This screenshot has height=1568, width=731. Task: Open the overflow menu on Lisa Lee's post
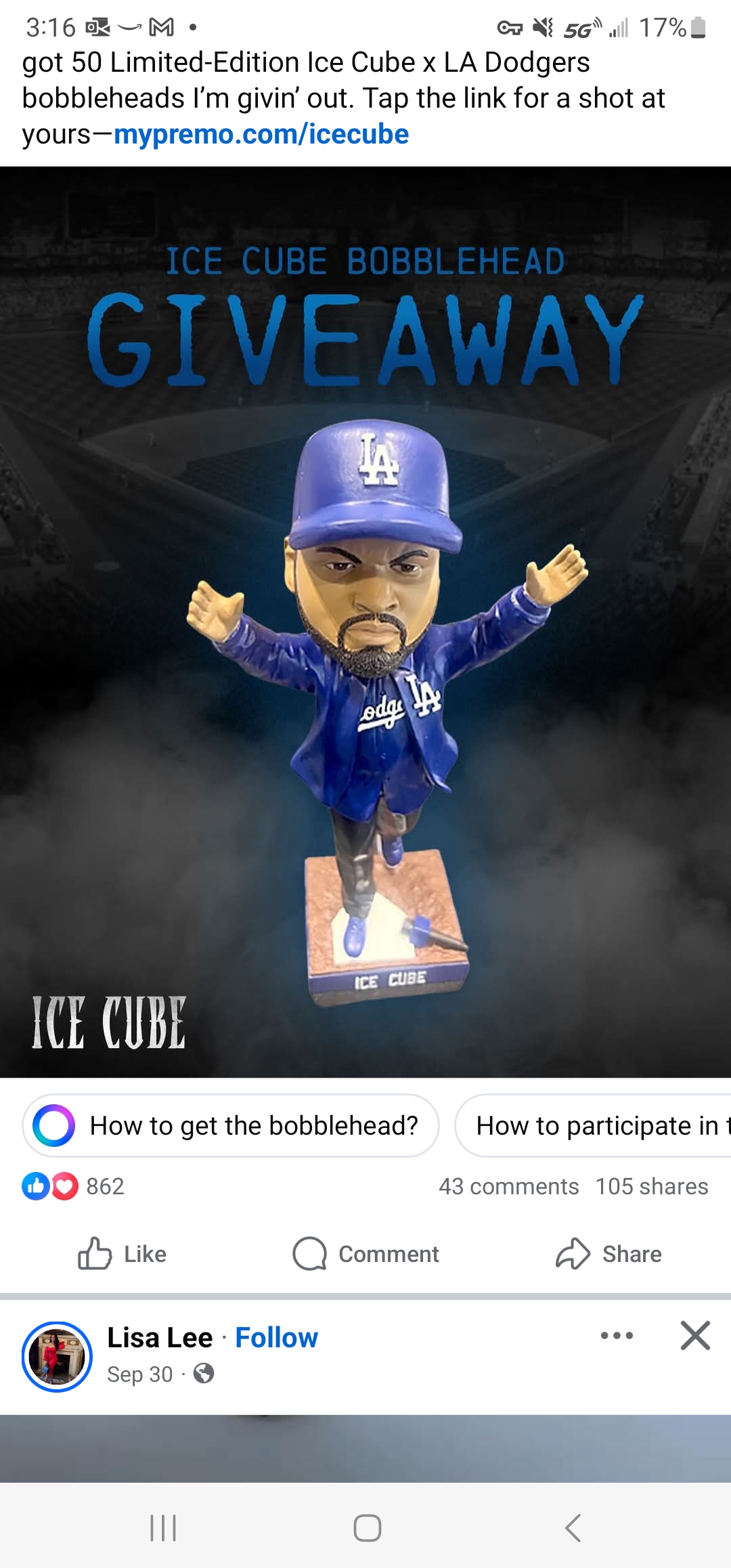pyautogui.click(x=617, y=1336)
